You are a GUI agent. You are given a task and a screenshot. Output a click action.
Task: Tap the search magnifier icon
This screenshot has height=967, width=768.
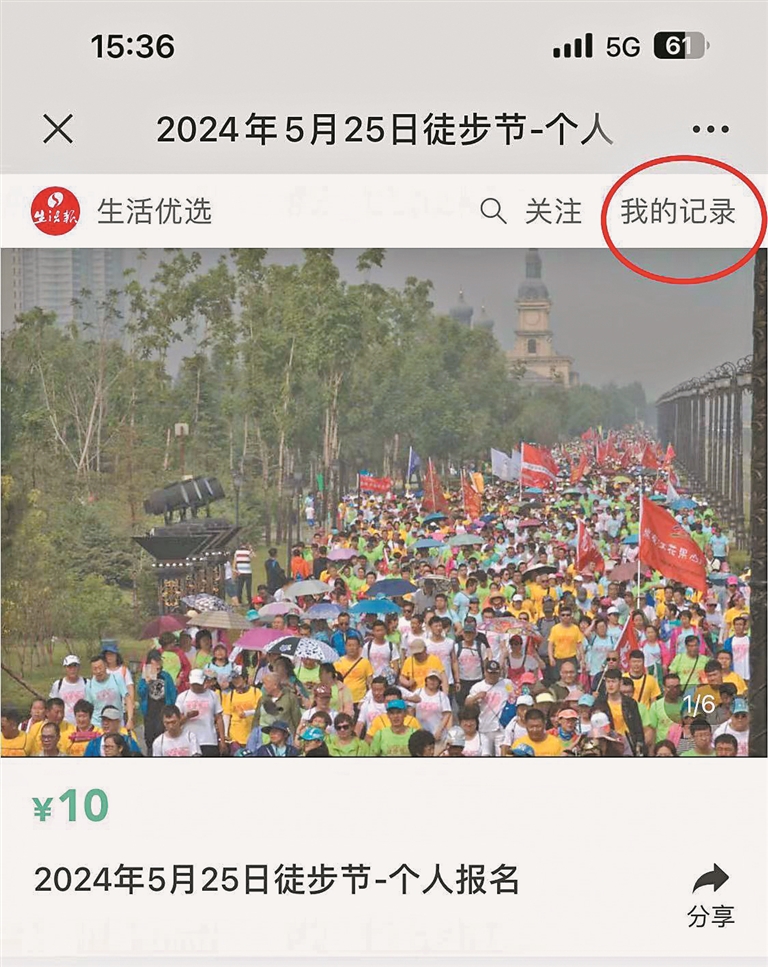(493, 211)
